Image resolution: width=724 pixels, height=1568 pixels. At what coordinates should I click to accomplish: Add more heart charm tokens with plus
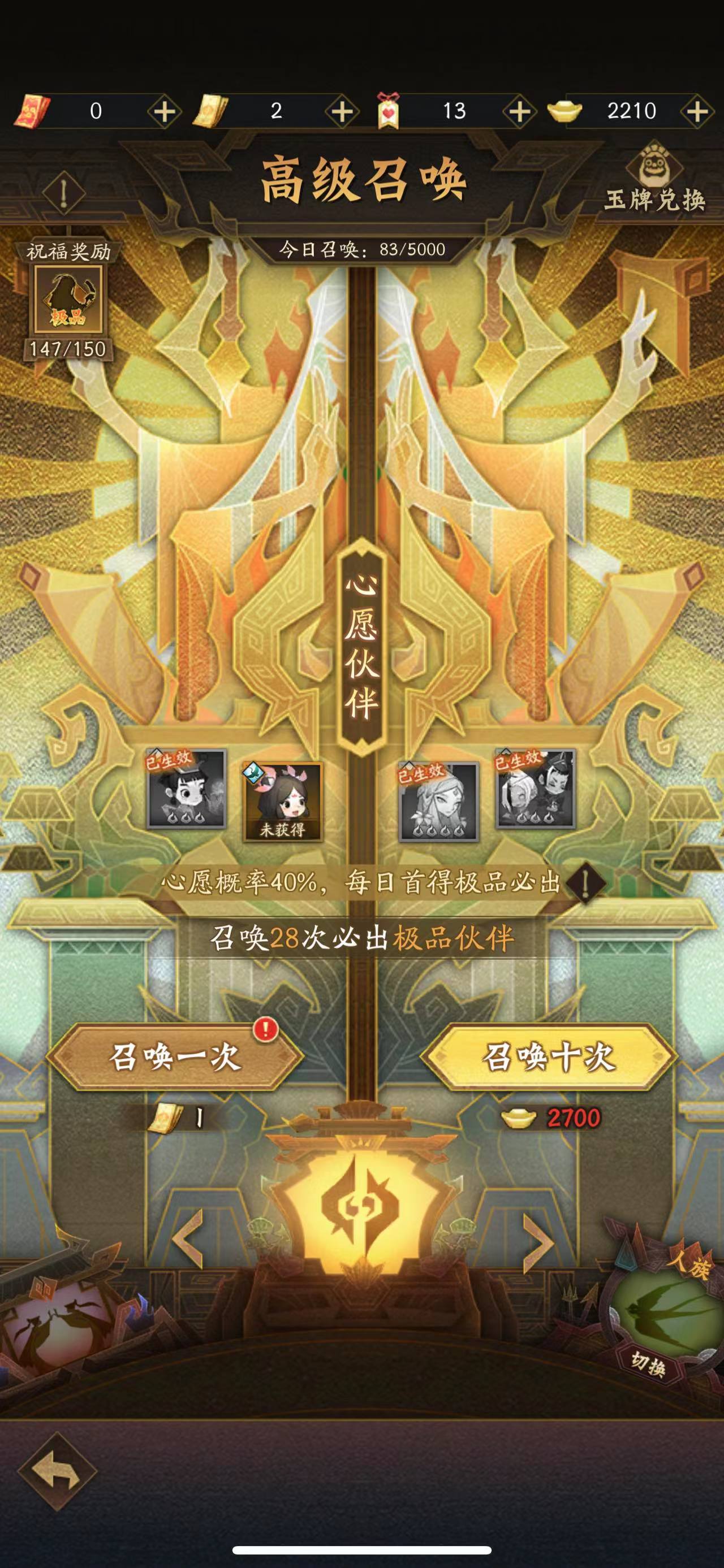(x=519, y=111)
